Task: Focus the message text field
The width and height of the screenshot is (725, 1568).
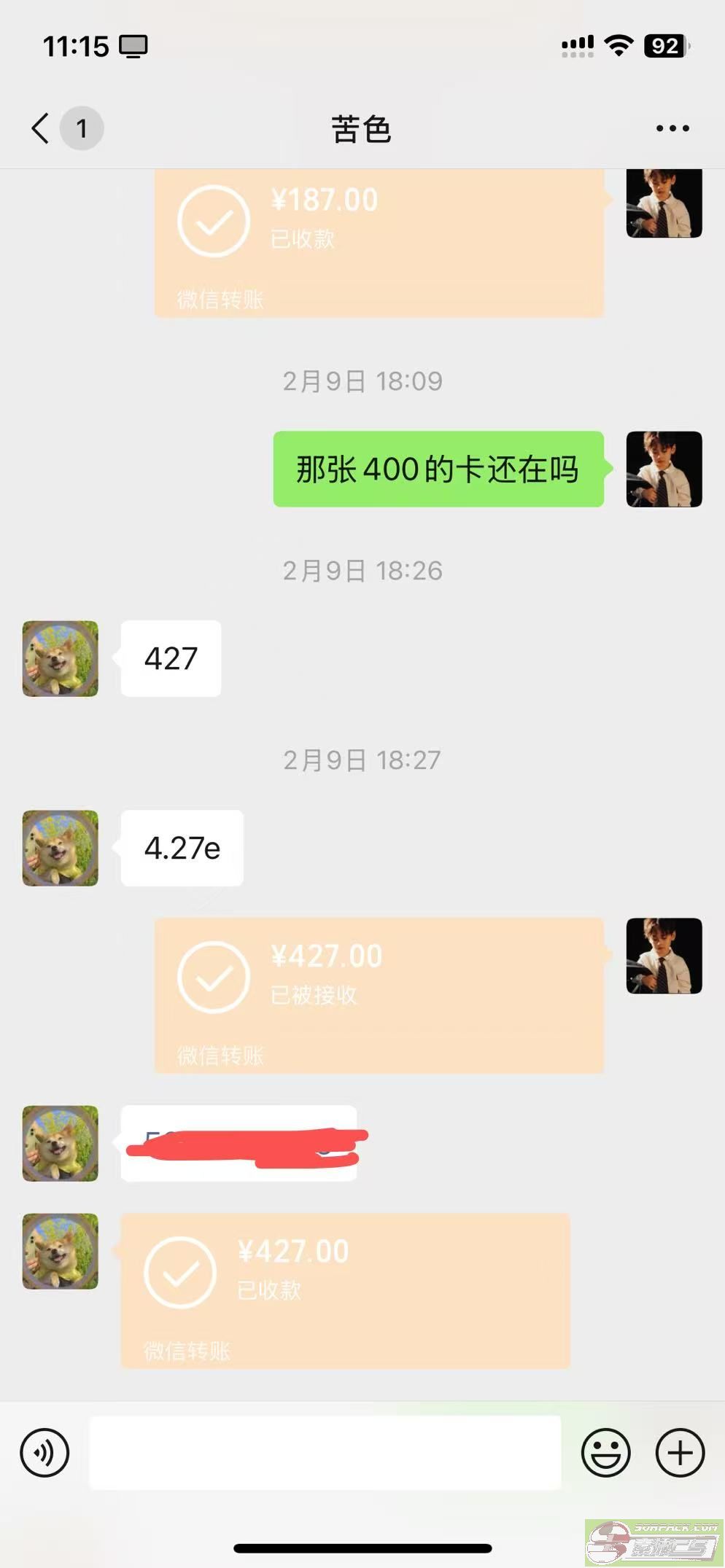Action: pos(325,1452)
